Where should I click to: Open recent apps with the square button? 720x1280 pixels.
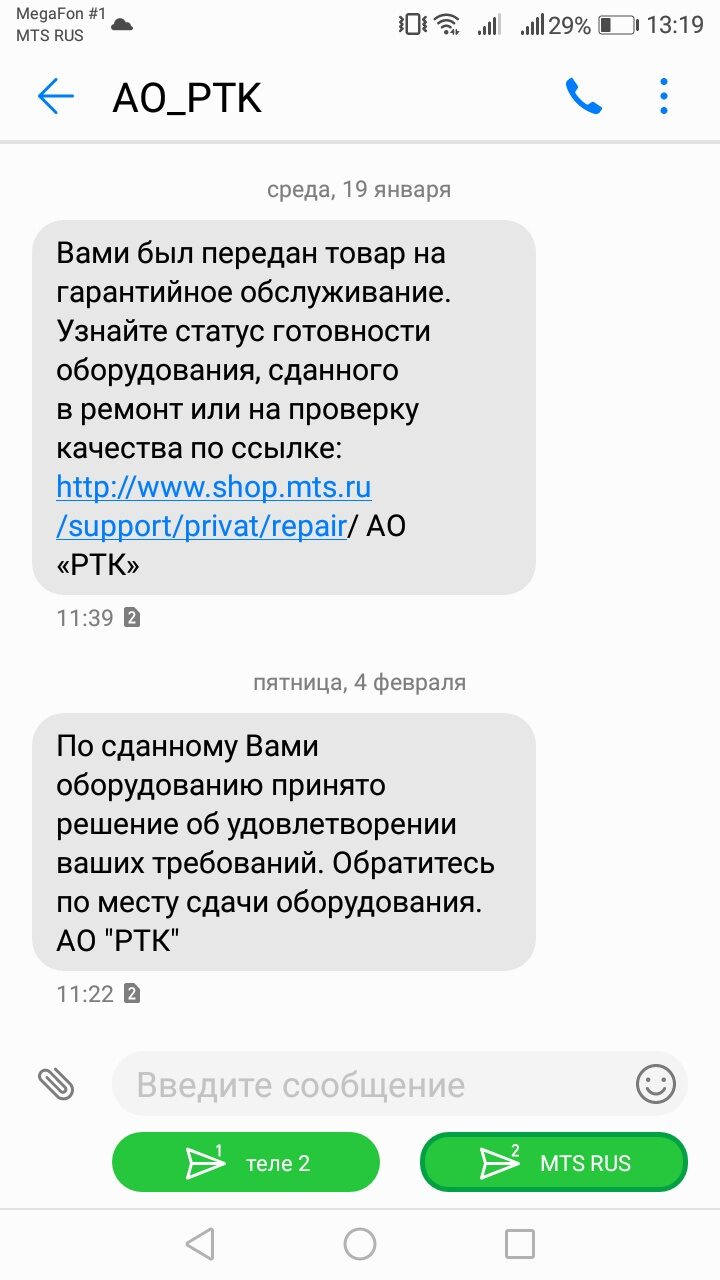coord(520,1244)
